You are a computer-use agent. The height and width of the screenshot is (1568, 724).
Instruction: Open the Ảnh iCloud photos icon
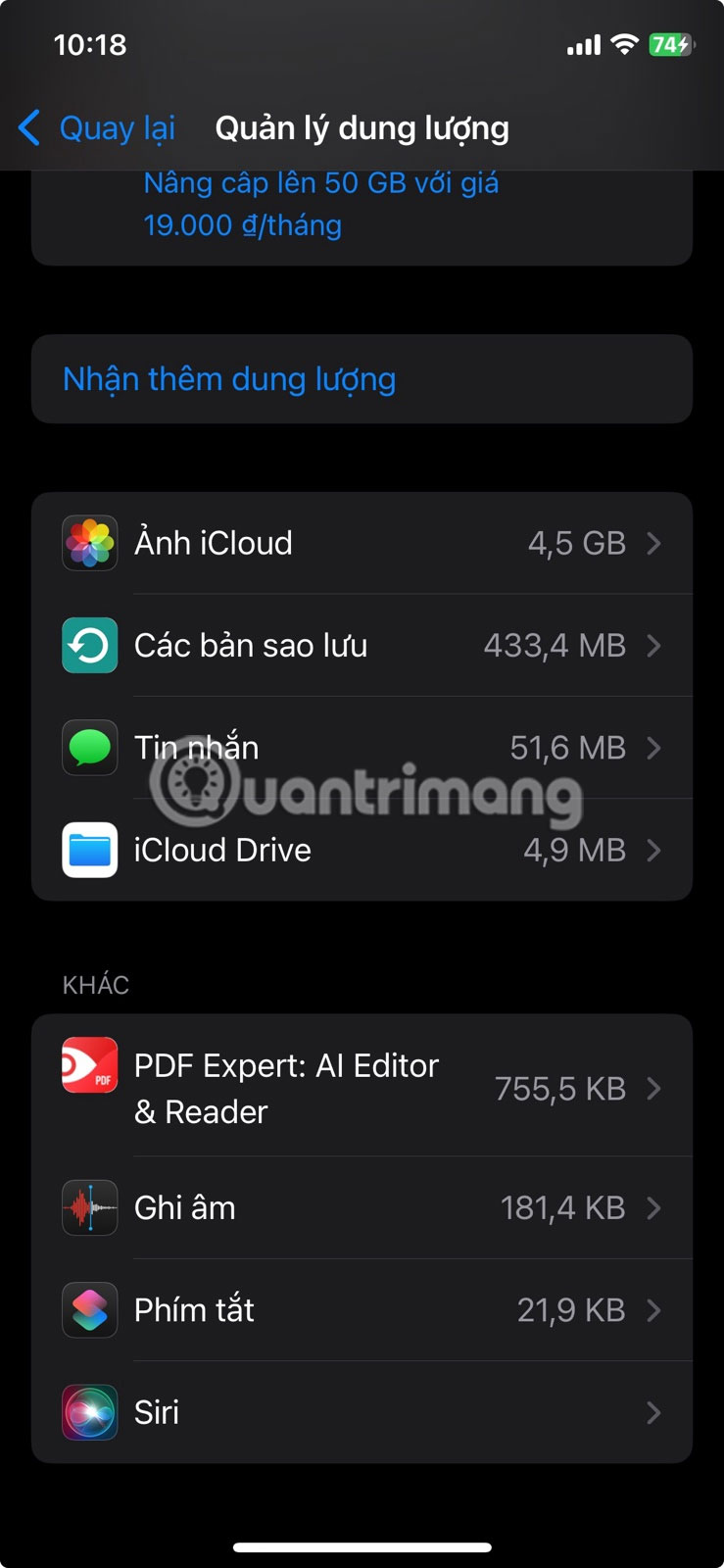[x=89, y=543]
